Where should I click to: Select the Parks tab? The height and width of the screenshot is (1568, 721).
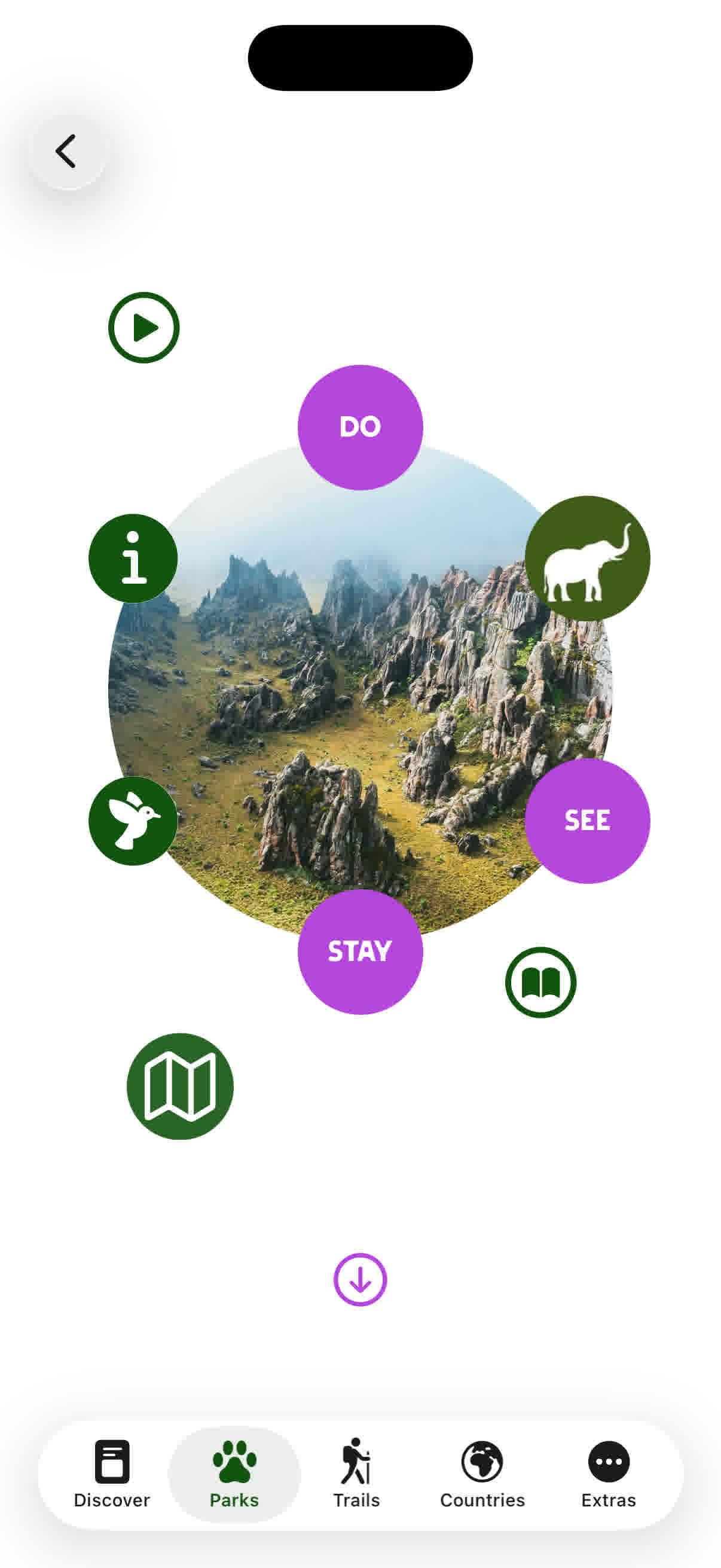tap(234, 1474)
